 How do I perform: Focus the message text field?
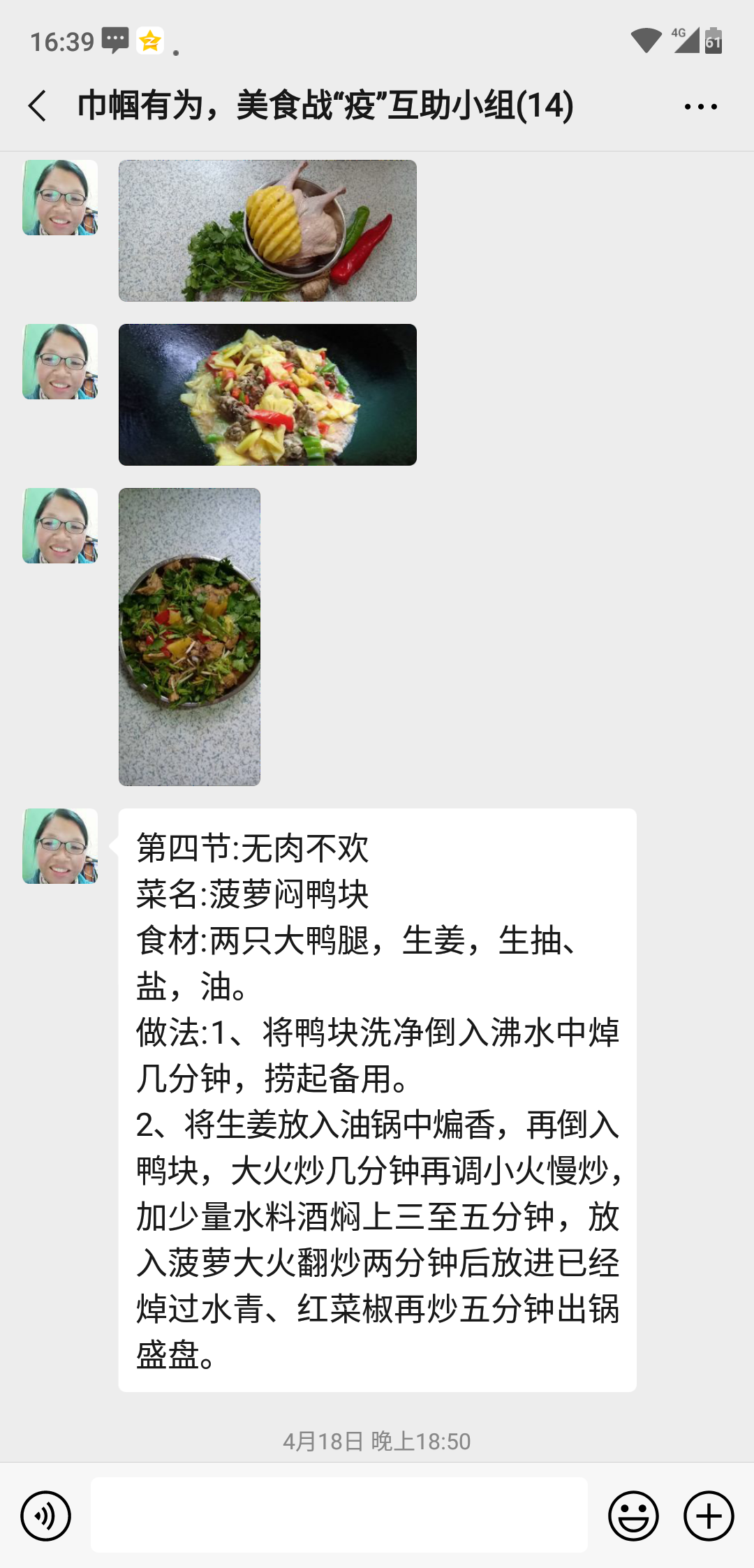[x=339, y=1515]
